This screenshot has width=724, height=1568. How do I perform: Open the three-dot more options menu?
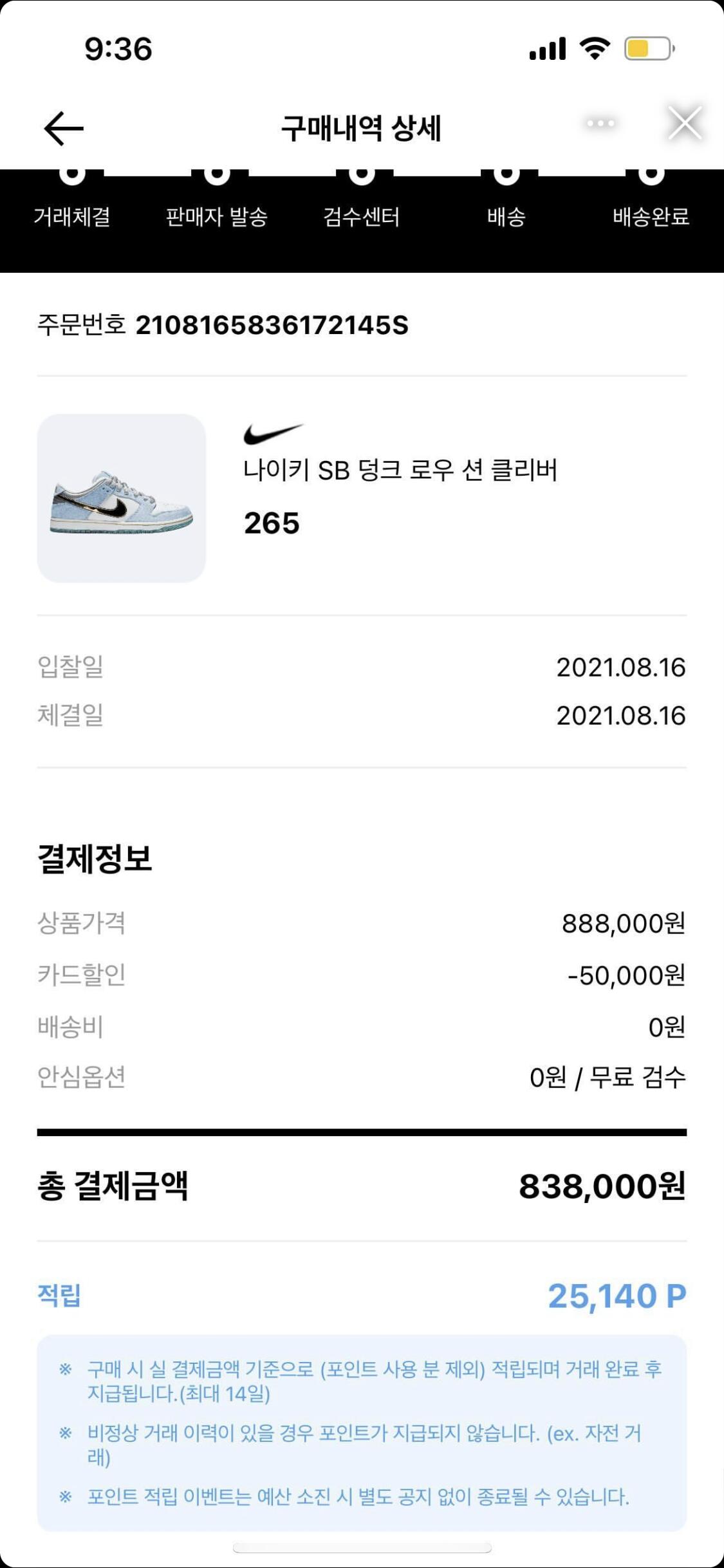point(600,123)
